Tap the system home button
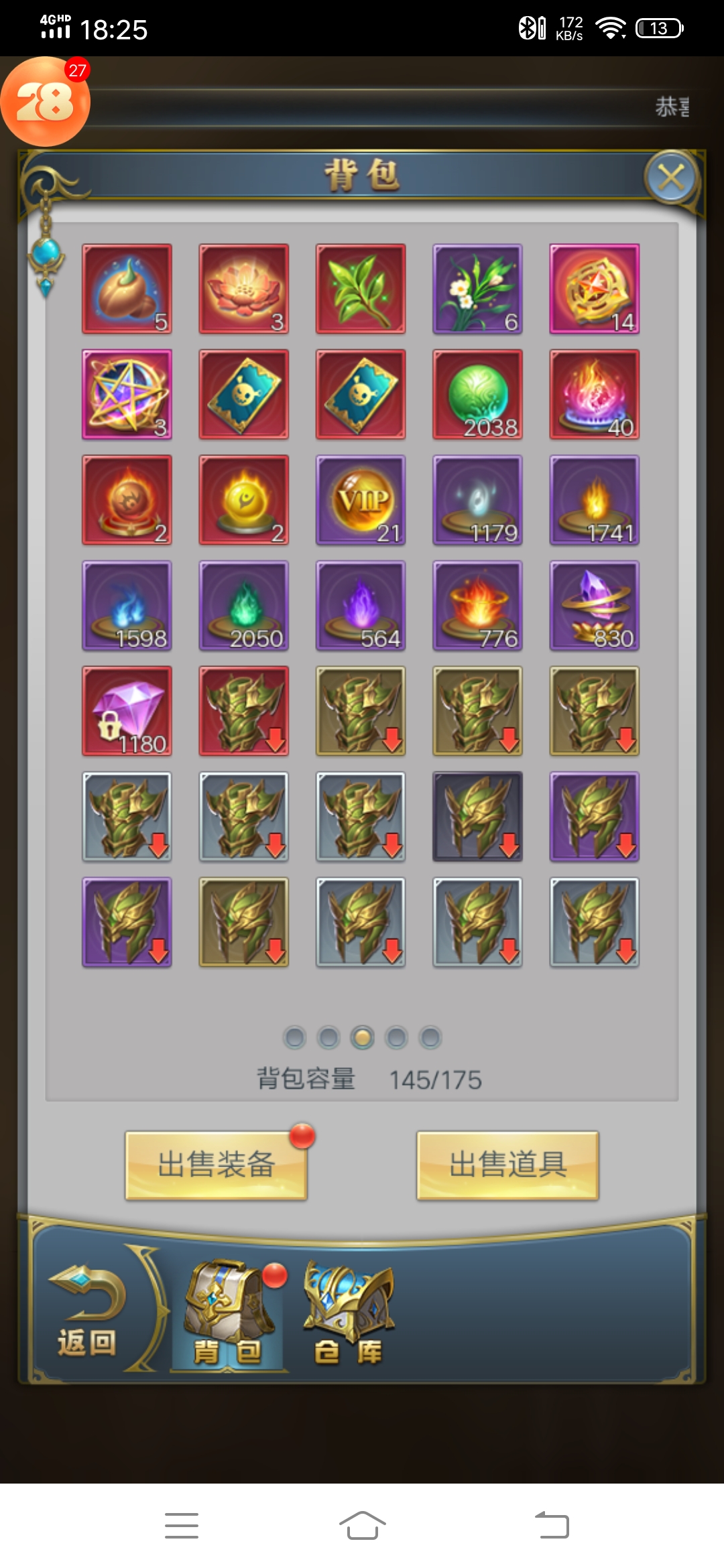The width and height of the screenshot is (724, 1568). pos(362,1526)
